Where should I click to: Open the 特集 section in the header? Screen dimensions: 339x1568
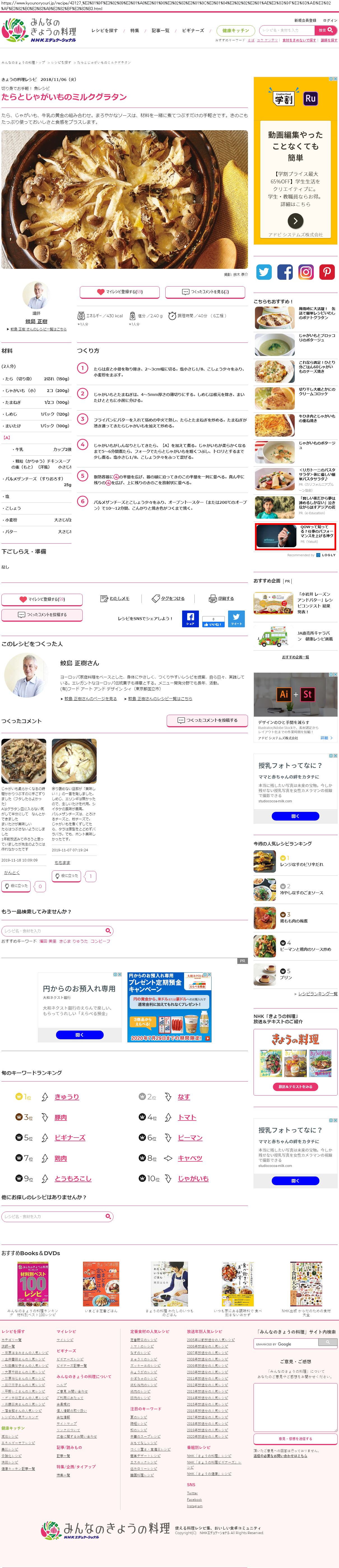click(134, 31)
